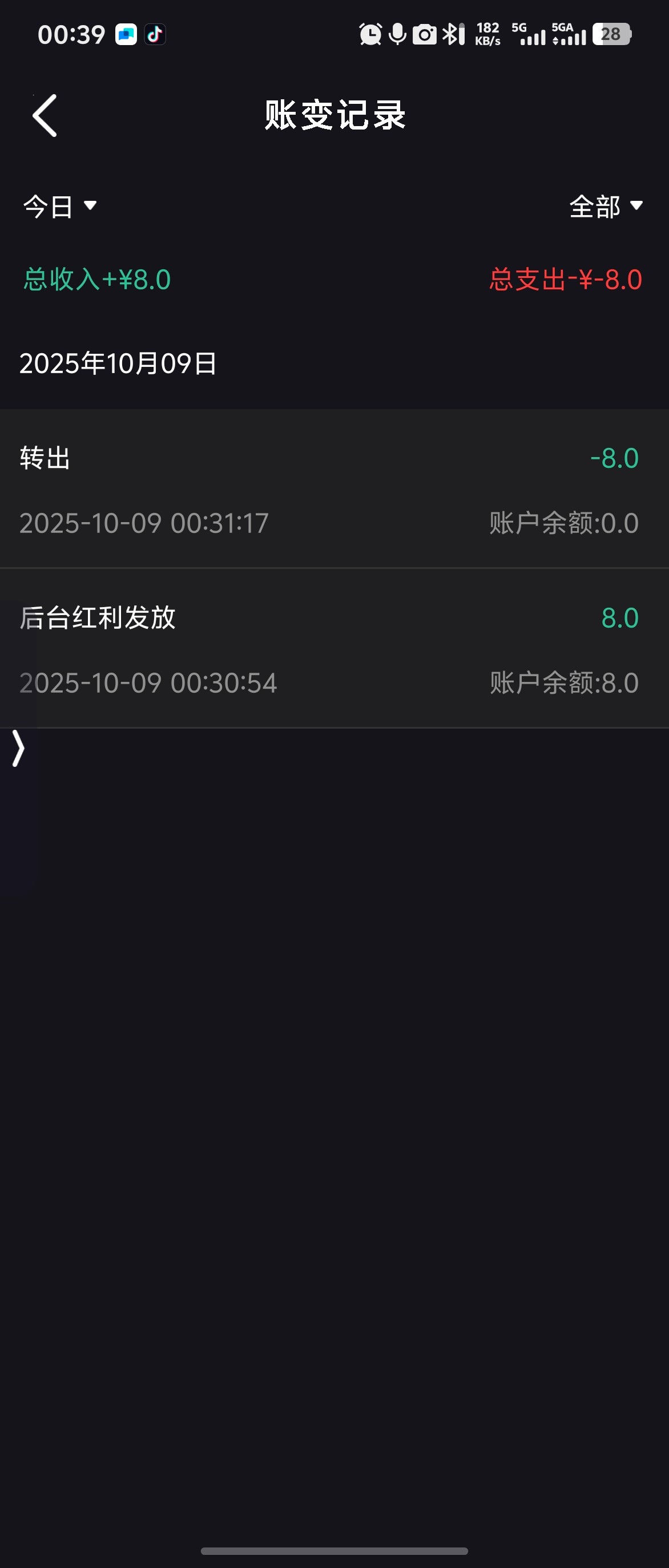
Task: Go back from the 账变记录 page
Action: pos(45,115)
